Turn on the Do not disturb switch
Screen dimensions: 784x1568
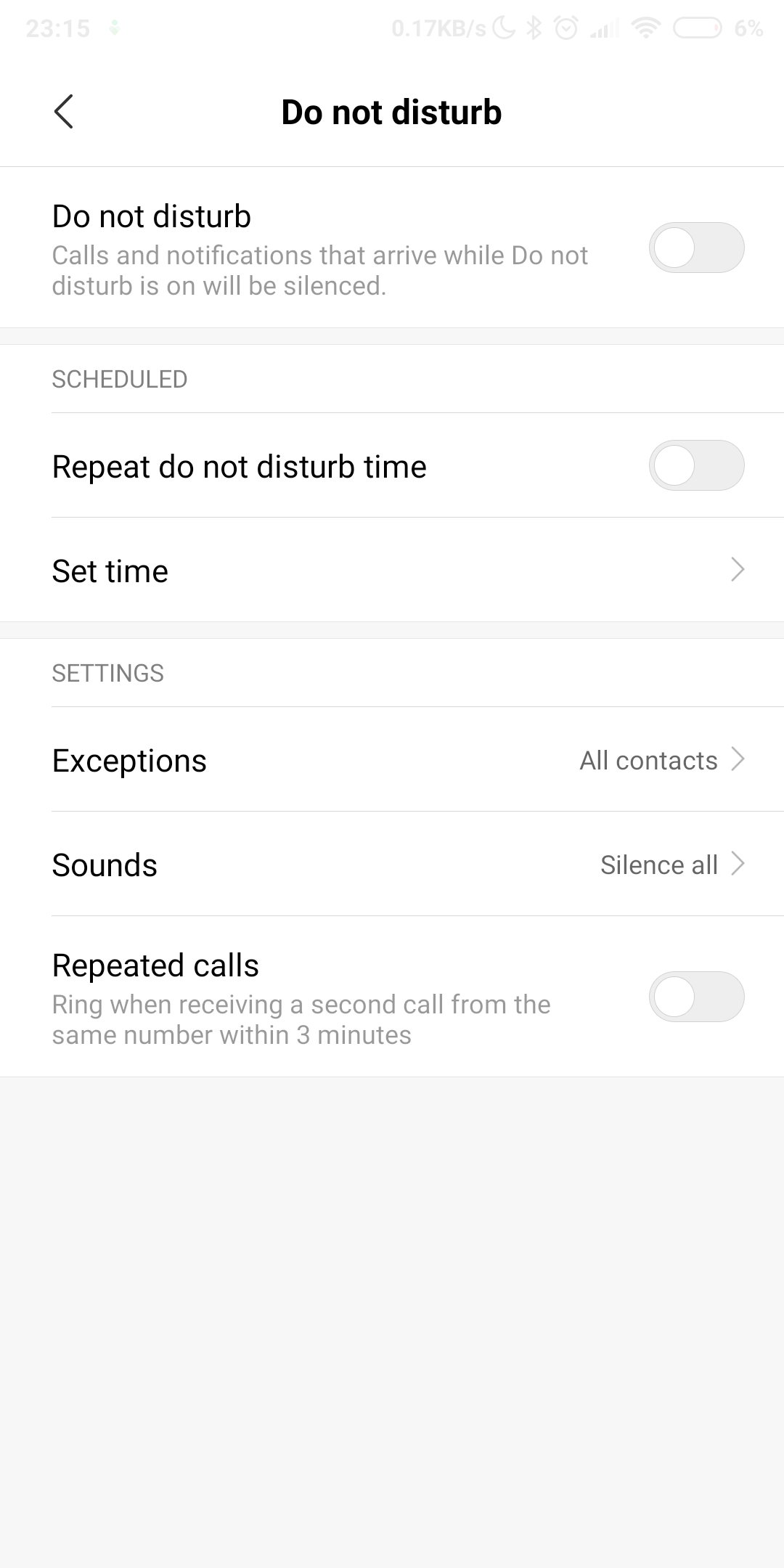coord(695,248)
